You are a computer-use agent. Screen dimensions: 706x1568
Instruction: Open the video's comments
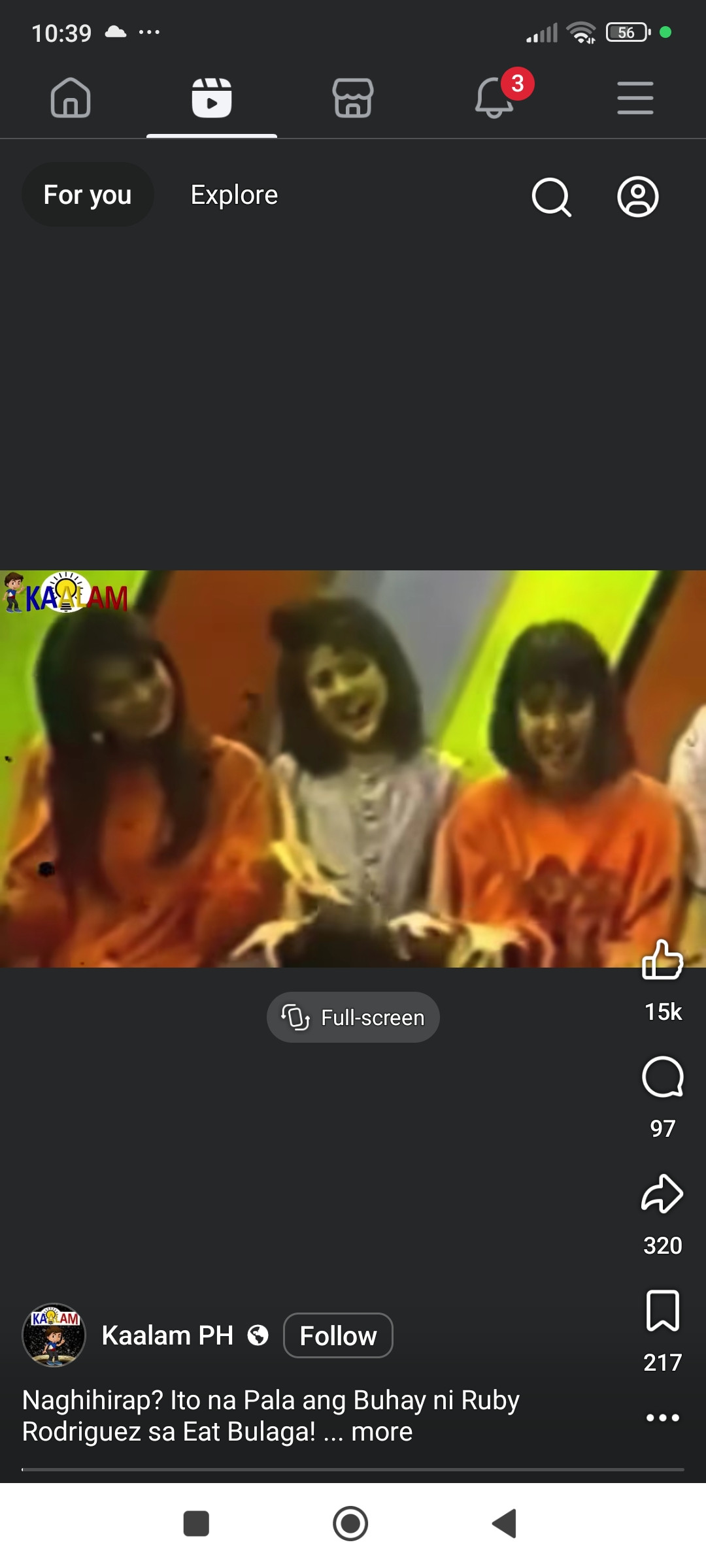coord(662,1077)
